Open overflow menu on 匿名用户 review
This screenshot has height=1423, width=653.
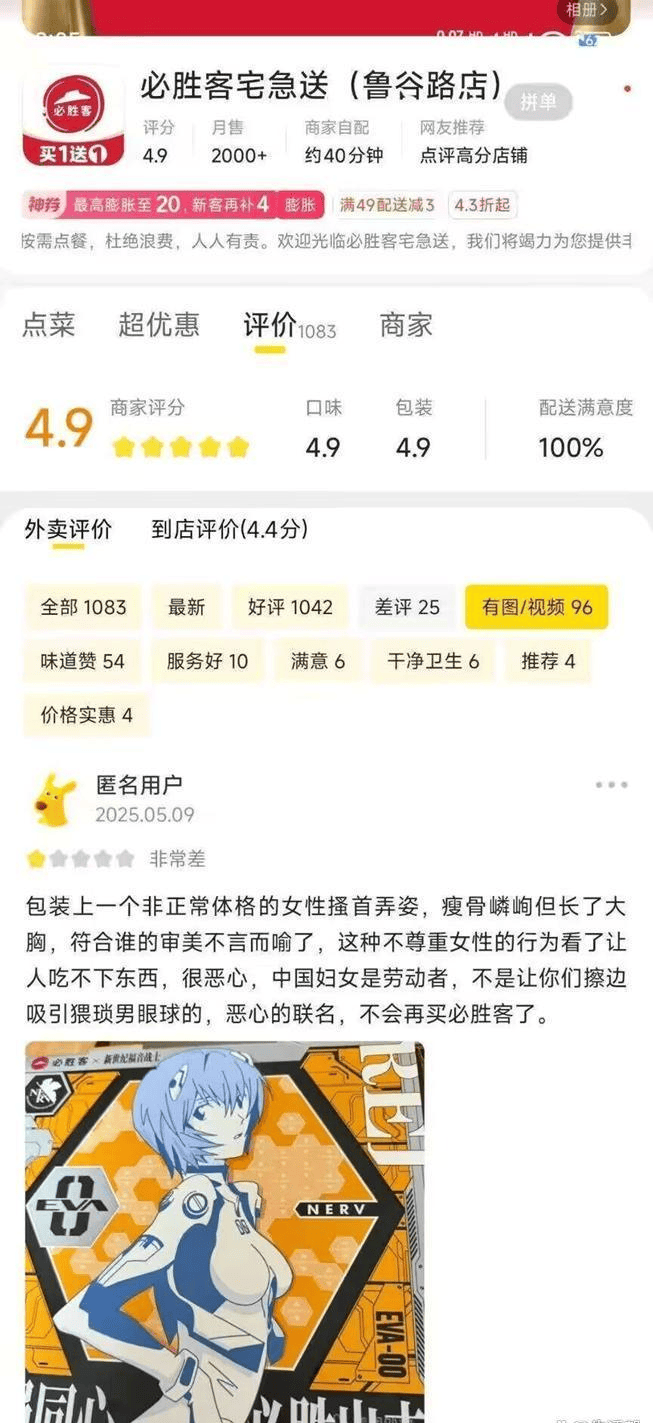click(x=611, y=785)
